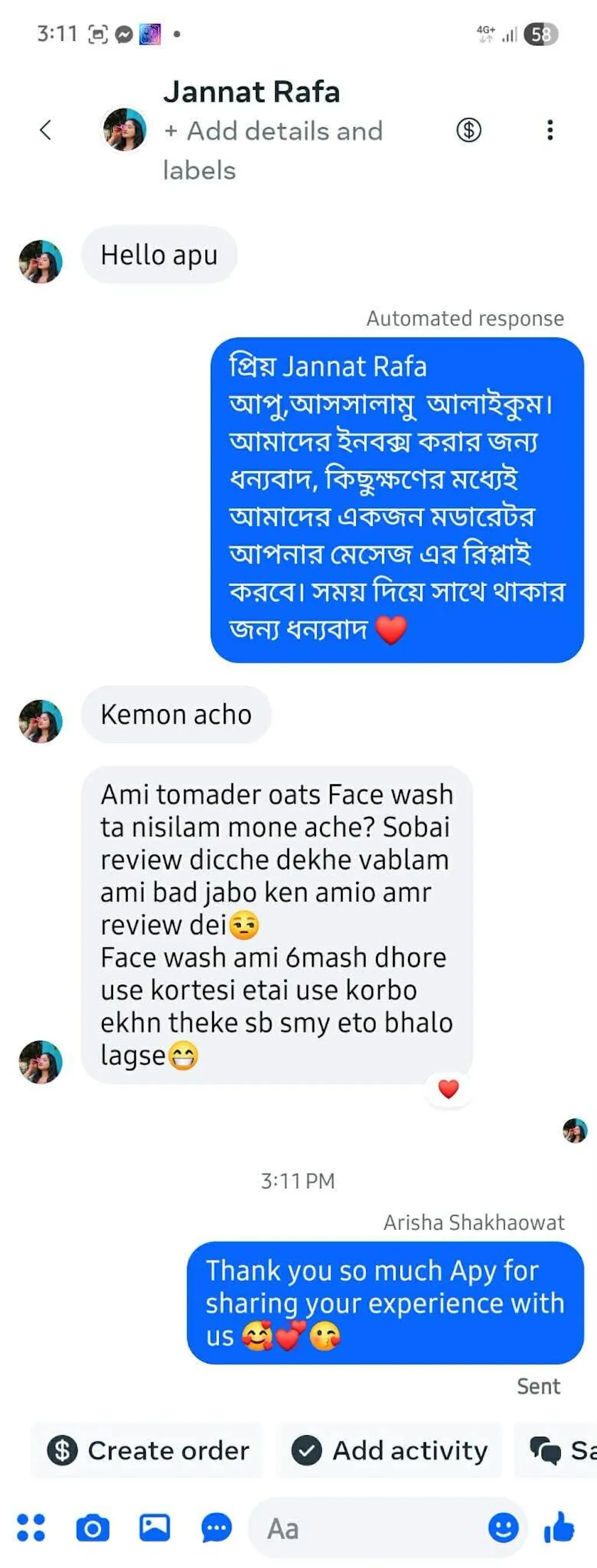This screenshot has width=597, height=1568.
Task: Open the three-dot overflow menu
Action: (x=549, y=130)
